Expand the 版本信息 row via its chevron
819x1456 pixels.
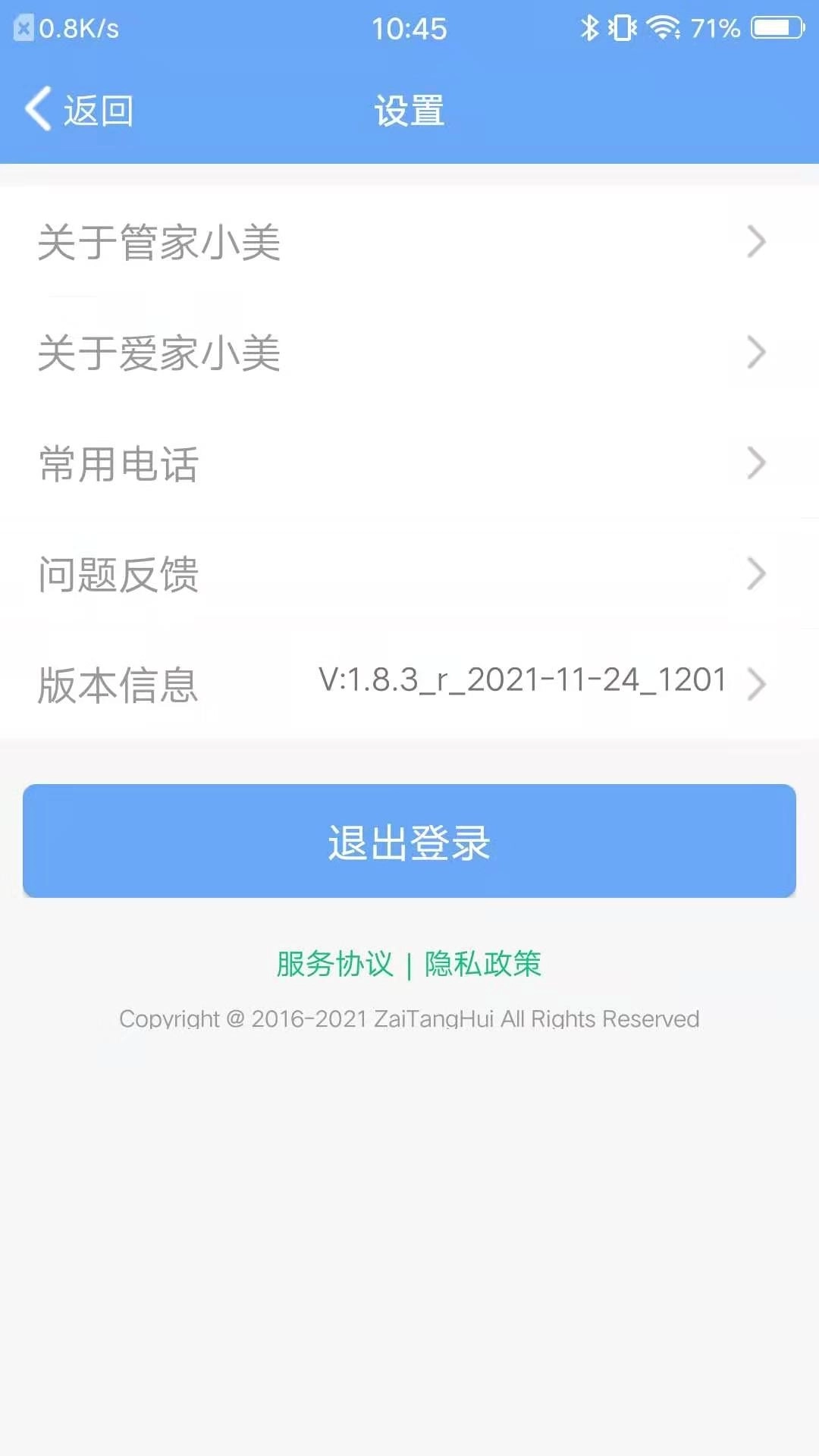755,685
